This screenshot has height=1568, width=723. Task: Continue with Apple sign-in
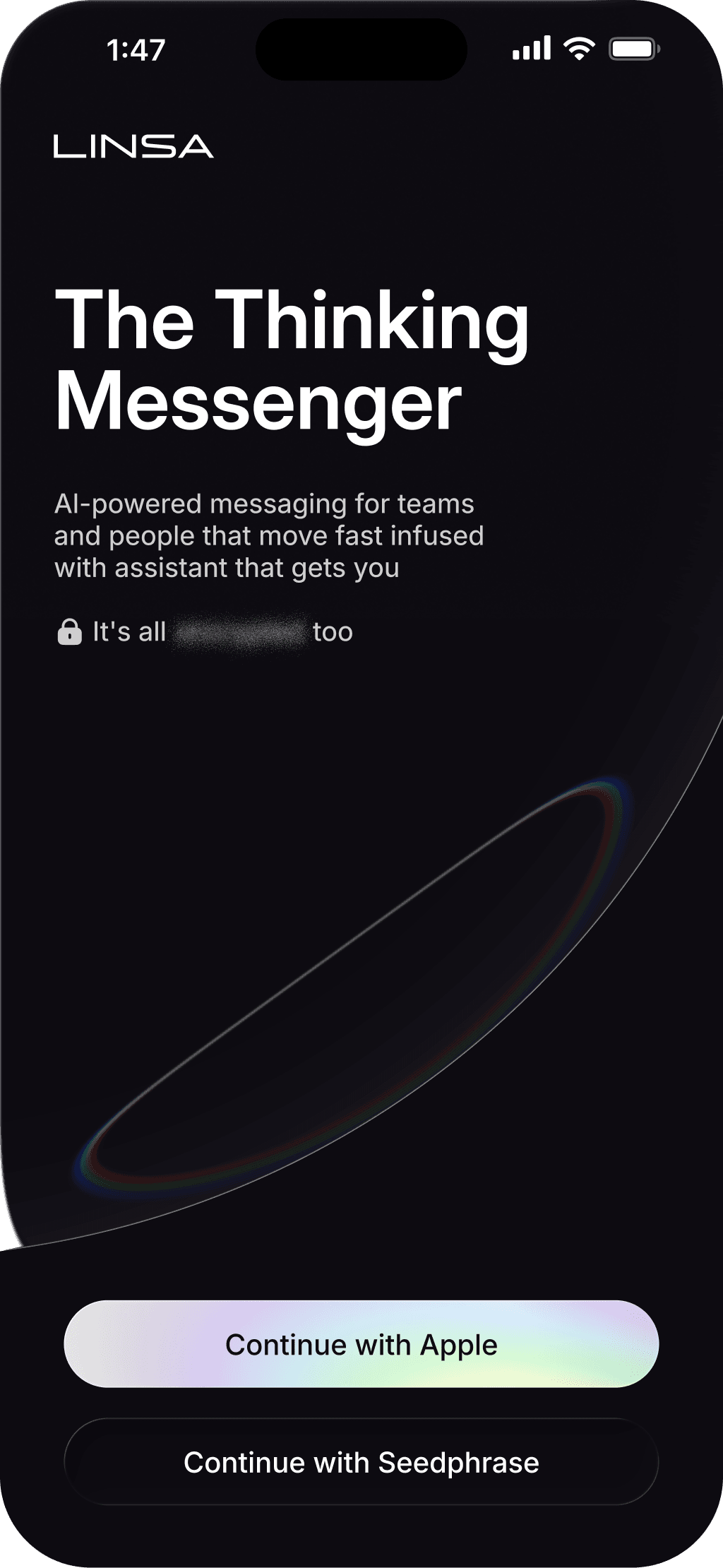pos(361,1344)
